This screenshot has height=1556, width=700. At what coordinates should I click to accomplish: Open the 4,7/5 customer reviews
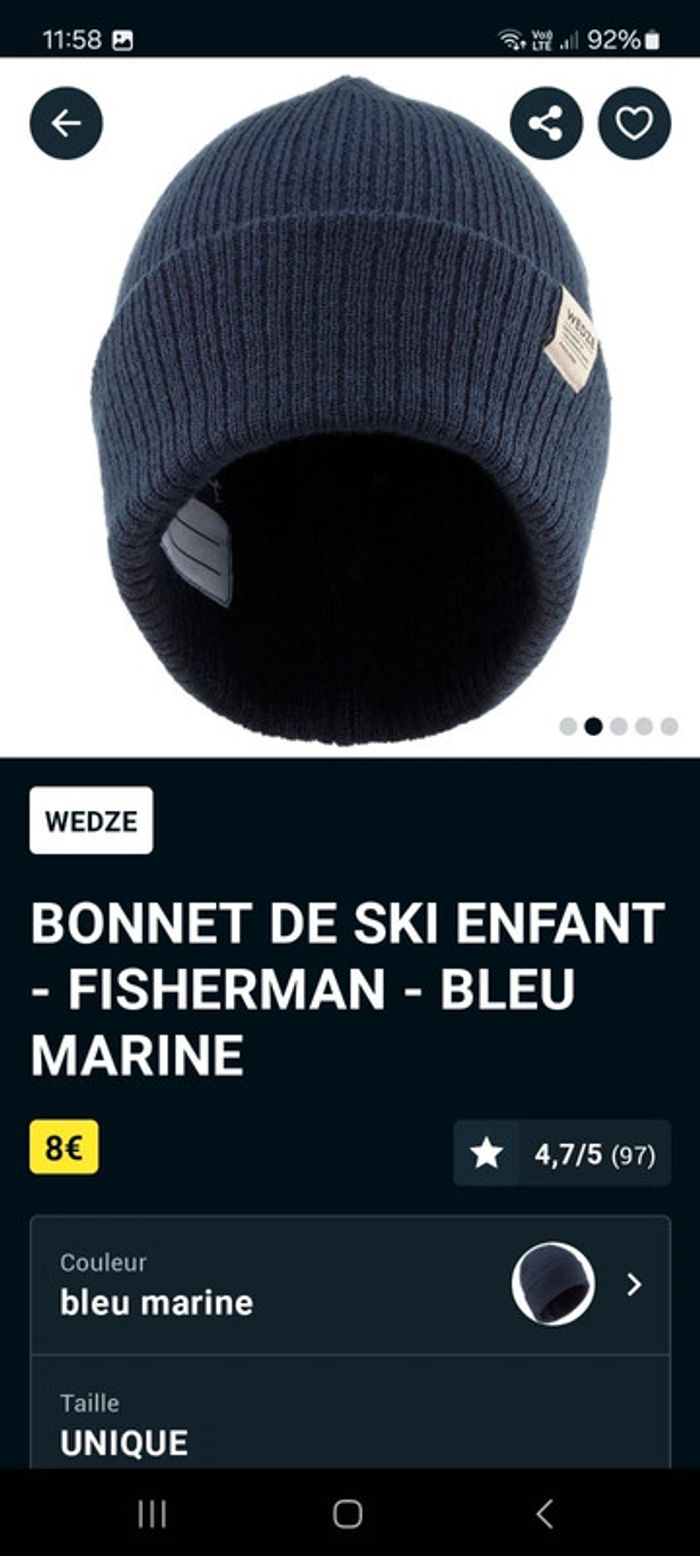562,1153
